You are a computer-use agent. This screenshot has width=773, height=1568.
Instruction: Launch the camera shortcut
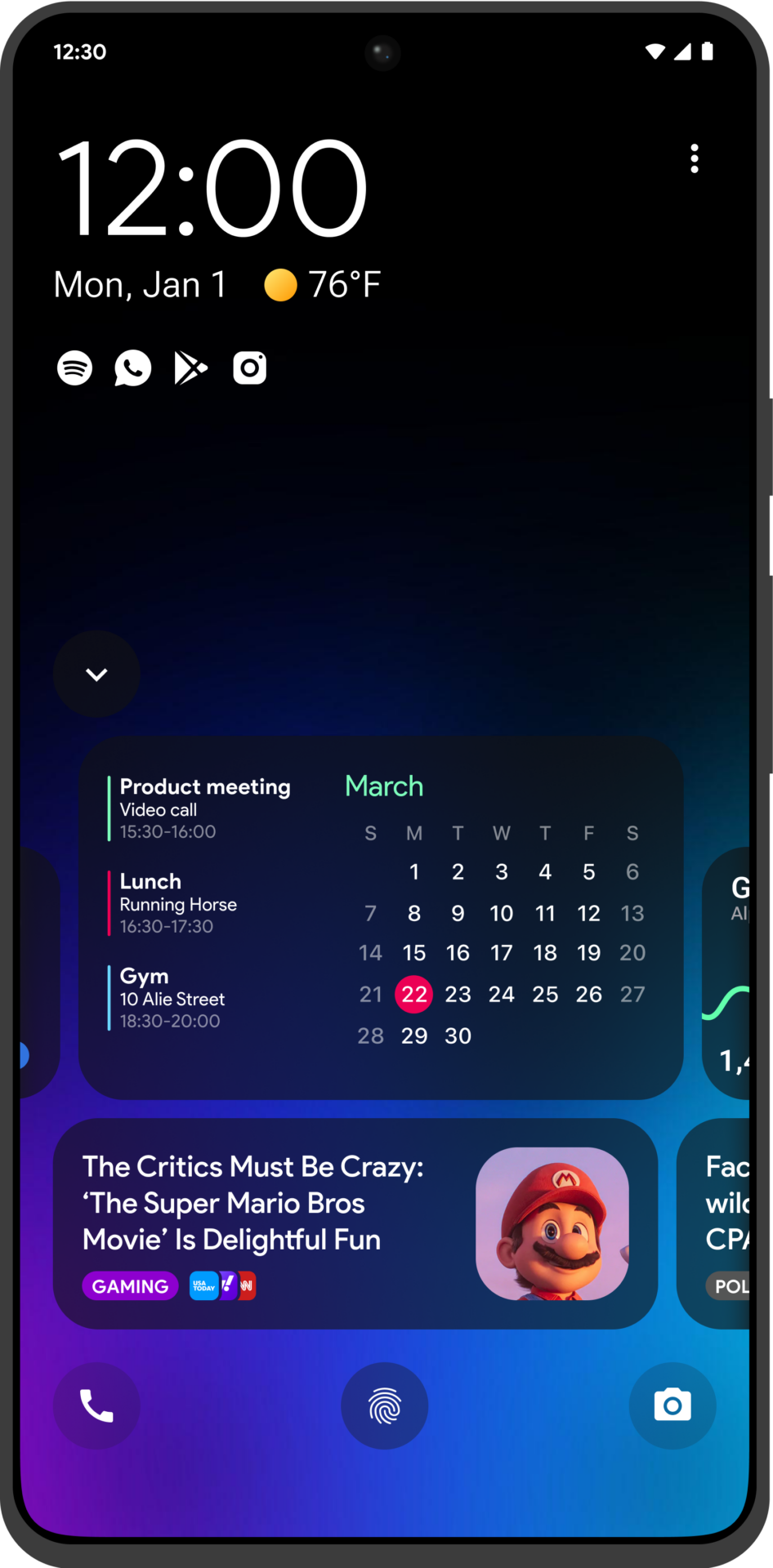click(672, 1405)
